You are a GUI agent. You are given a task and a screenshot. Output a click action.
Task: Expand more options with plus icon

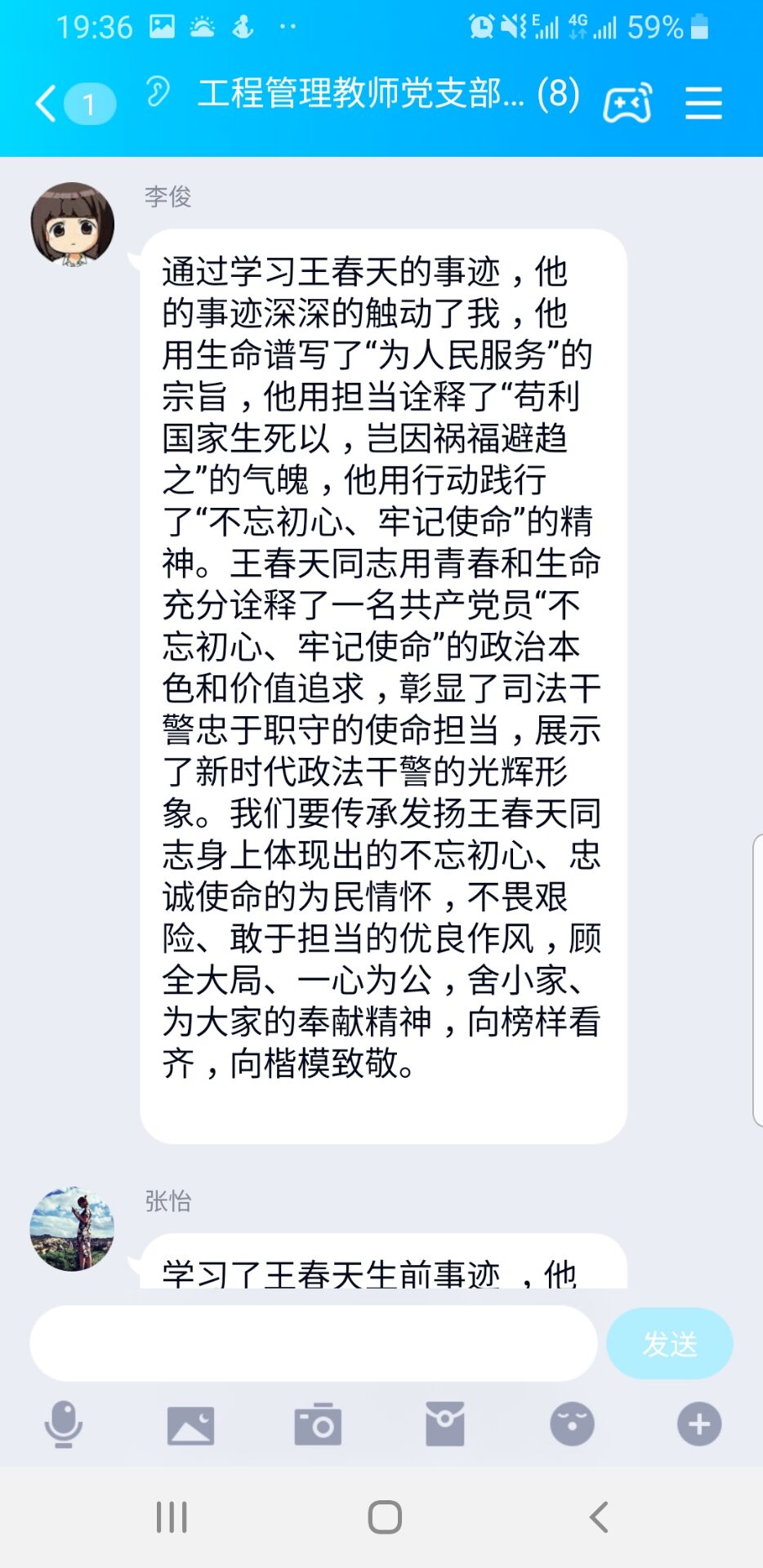[x=699, y=1424]
